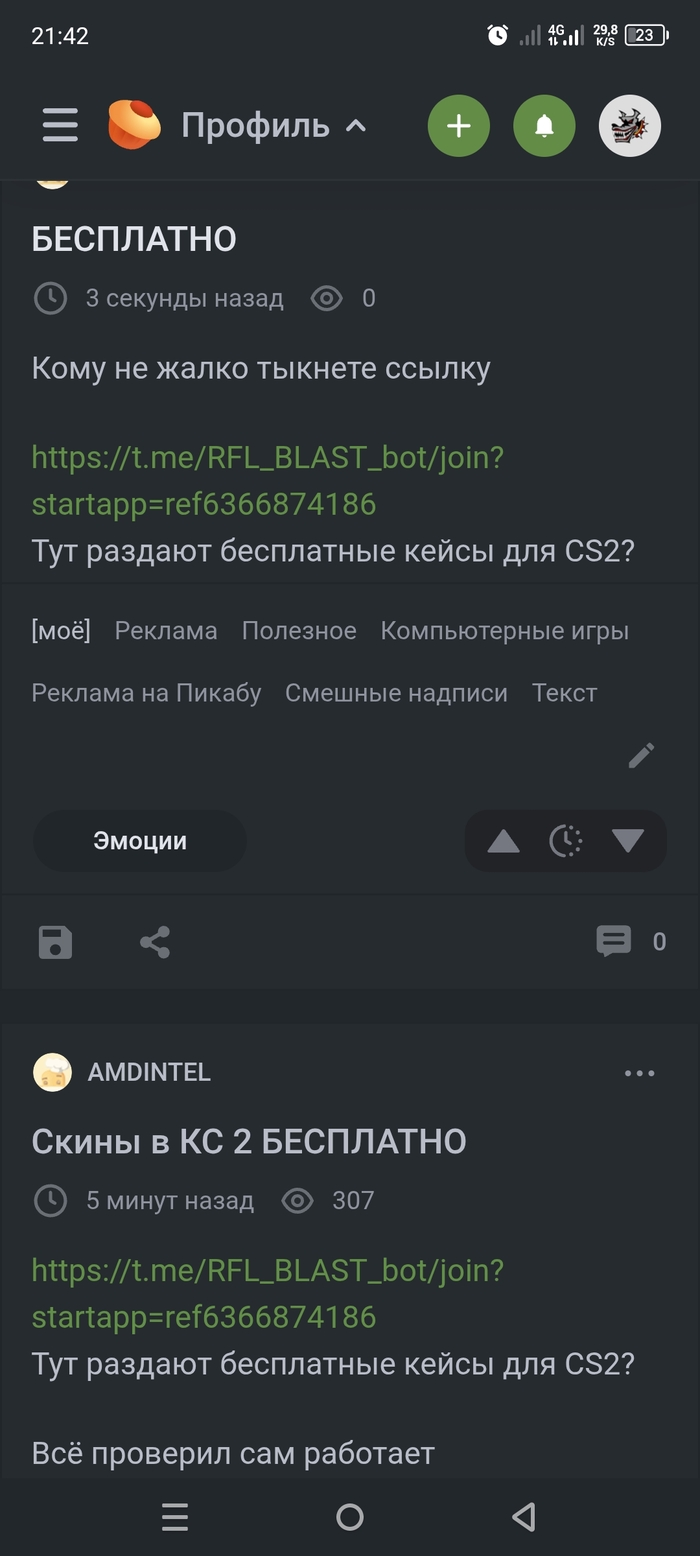Viewport: 700px width, 1556px height.
Task: Upvote the БЕСПЛАТНО post
Action: point(503,841)
